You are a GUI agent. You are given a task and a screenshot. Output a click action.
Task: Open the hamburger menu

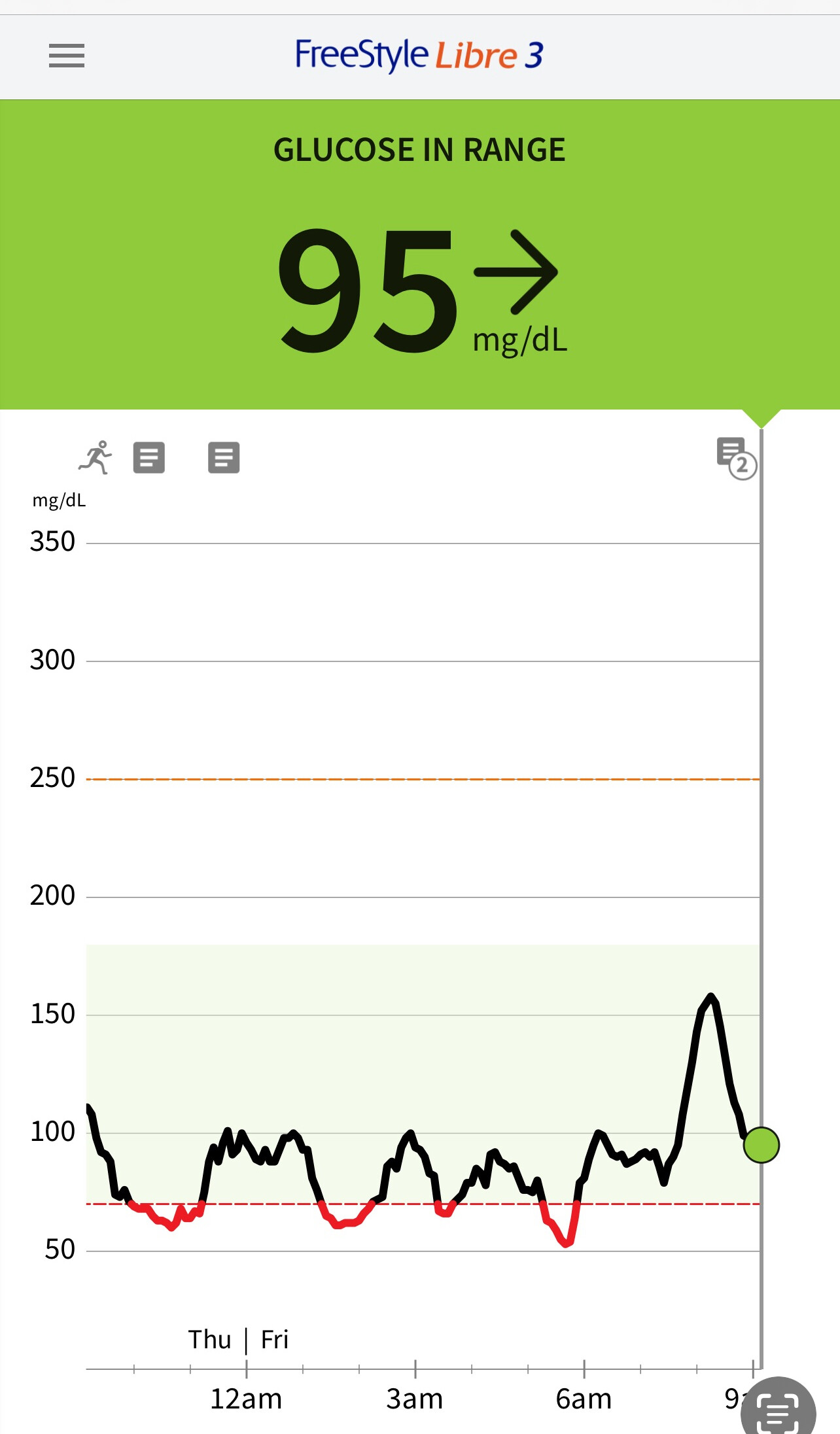pyautogui.click(x=66, y=56)
